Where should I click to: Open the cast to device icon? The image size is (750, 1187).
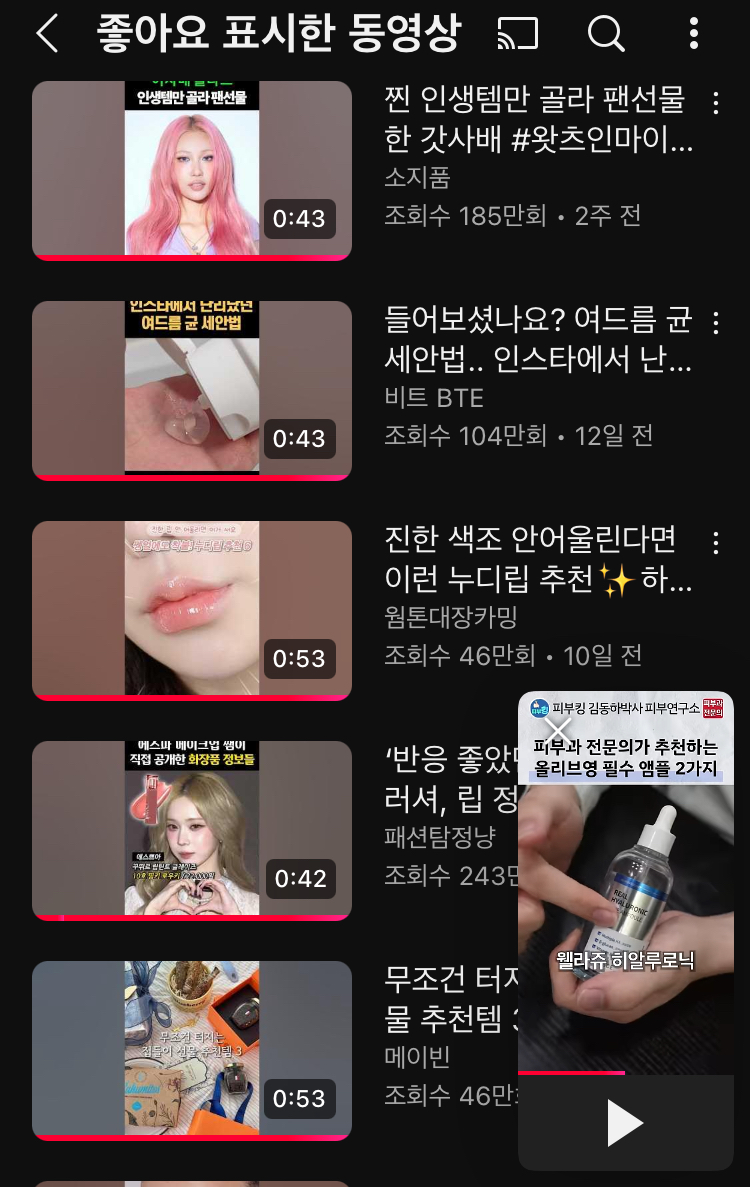pos(518,34)
